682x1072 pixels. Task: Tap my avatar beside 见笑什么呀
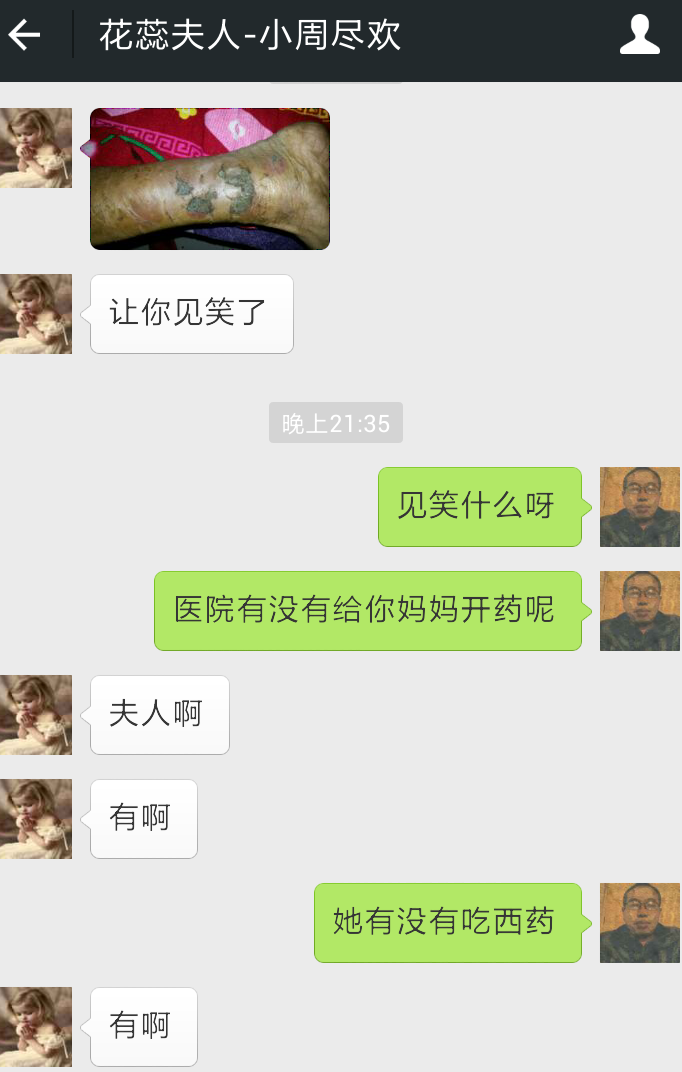pos(639,507)
